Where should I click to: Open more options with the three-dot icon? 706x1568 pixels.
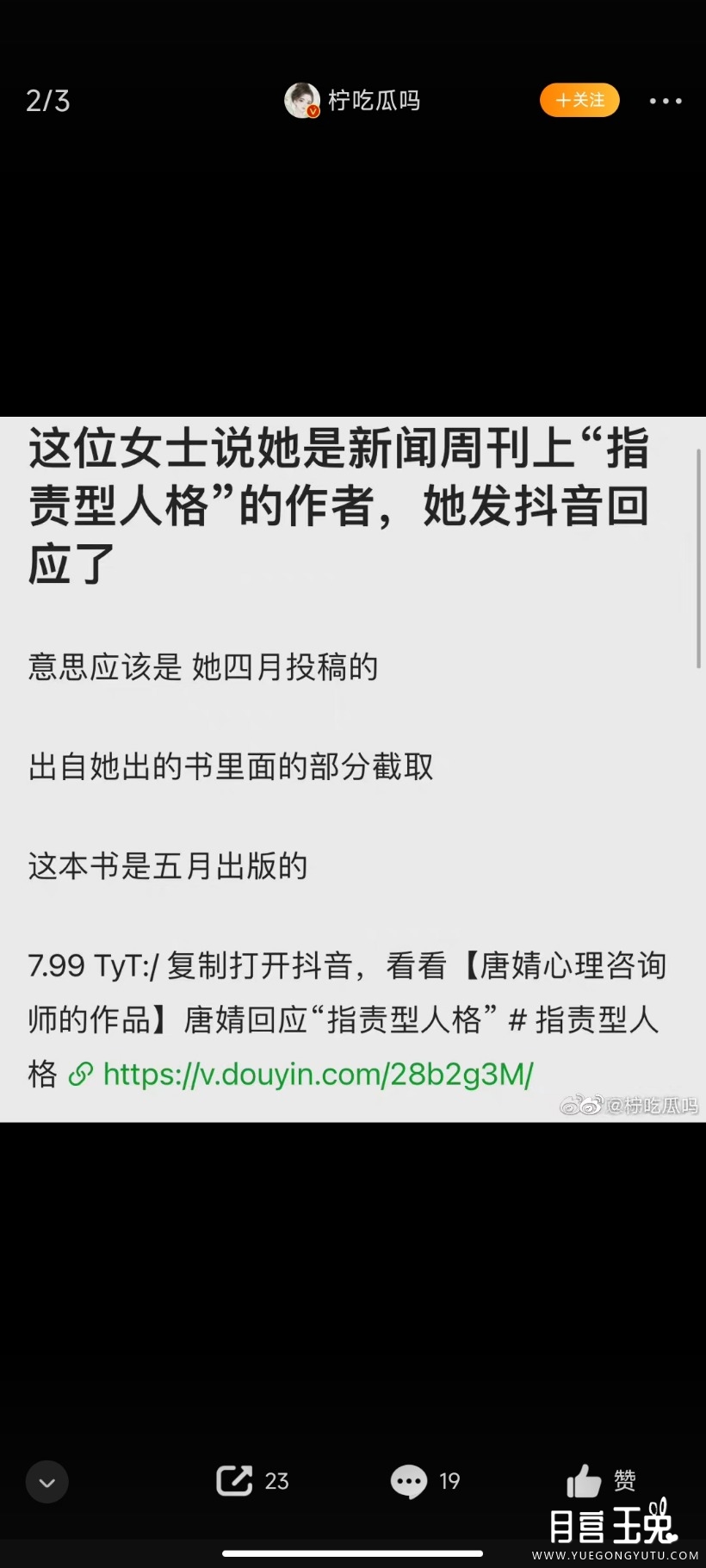(x=666, y=101)
